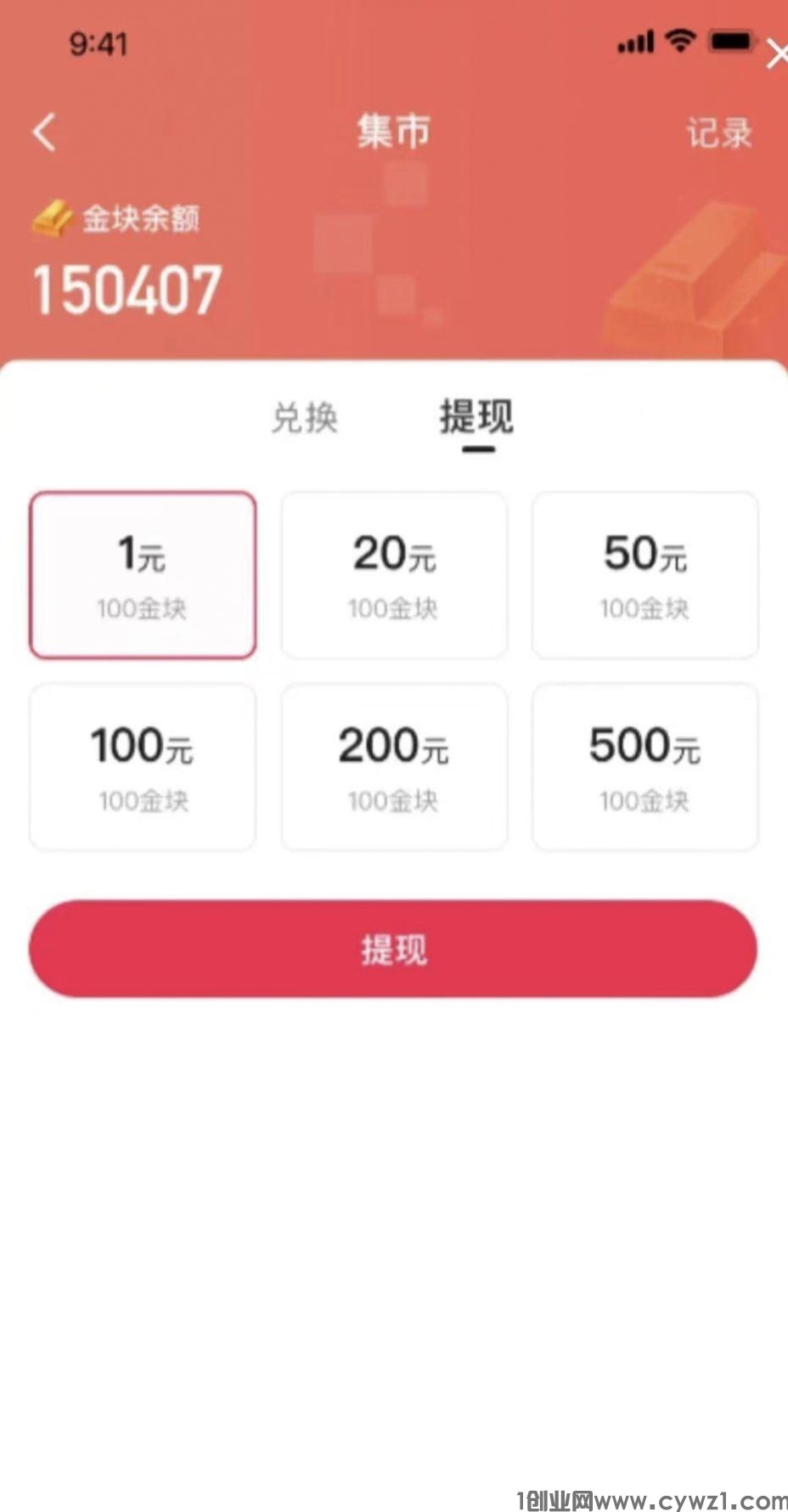Switch to the 兑换 tab
This screenshot has height=1512, width=788.
tap(304, 418)
